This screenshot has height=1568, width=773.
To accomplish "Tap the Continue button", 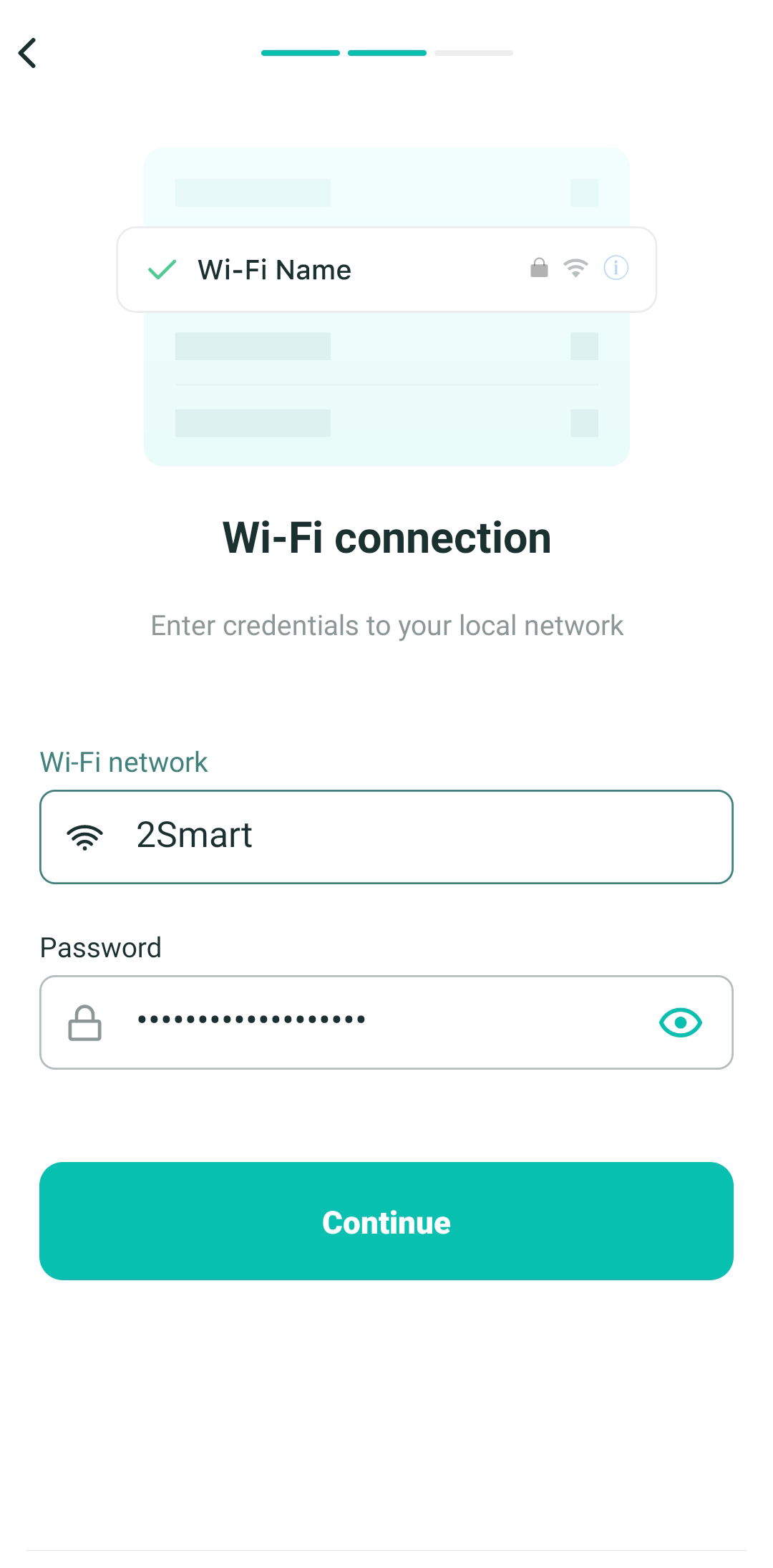I will coord(386,1221).
